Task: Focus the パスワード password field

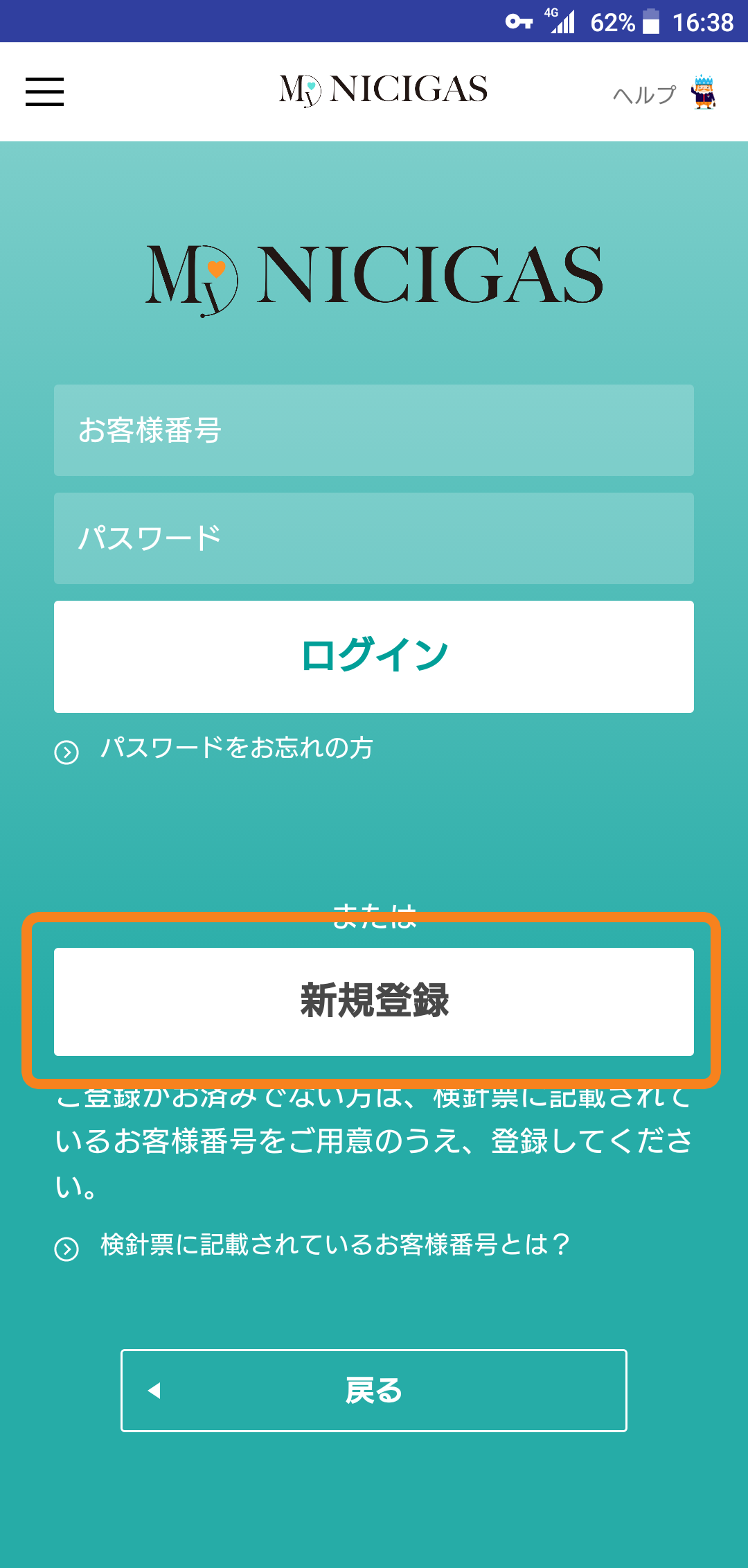Action: pyautogui.click(x=374, y=538)
